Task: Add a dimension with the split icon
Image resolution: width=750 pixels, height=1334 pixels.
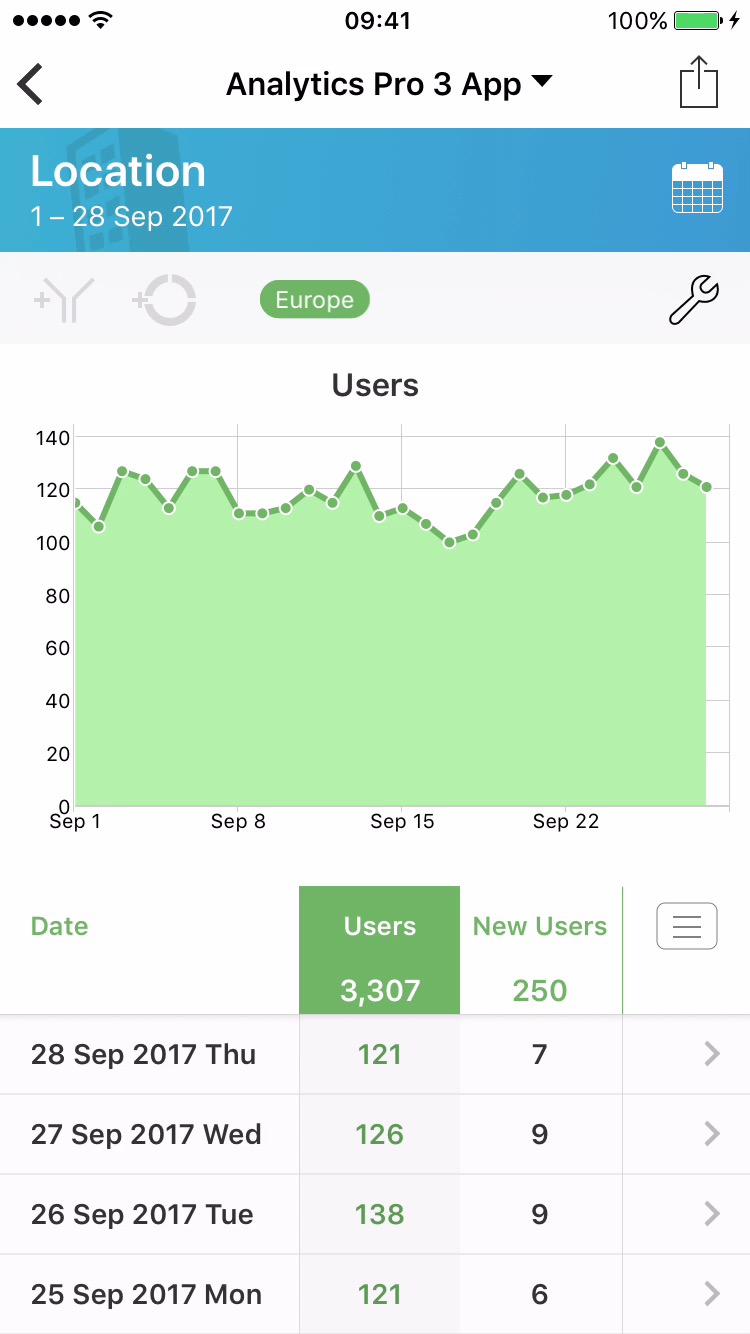Action: [x=64, y=300]
